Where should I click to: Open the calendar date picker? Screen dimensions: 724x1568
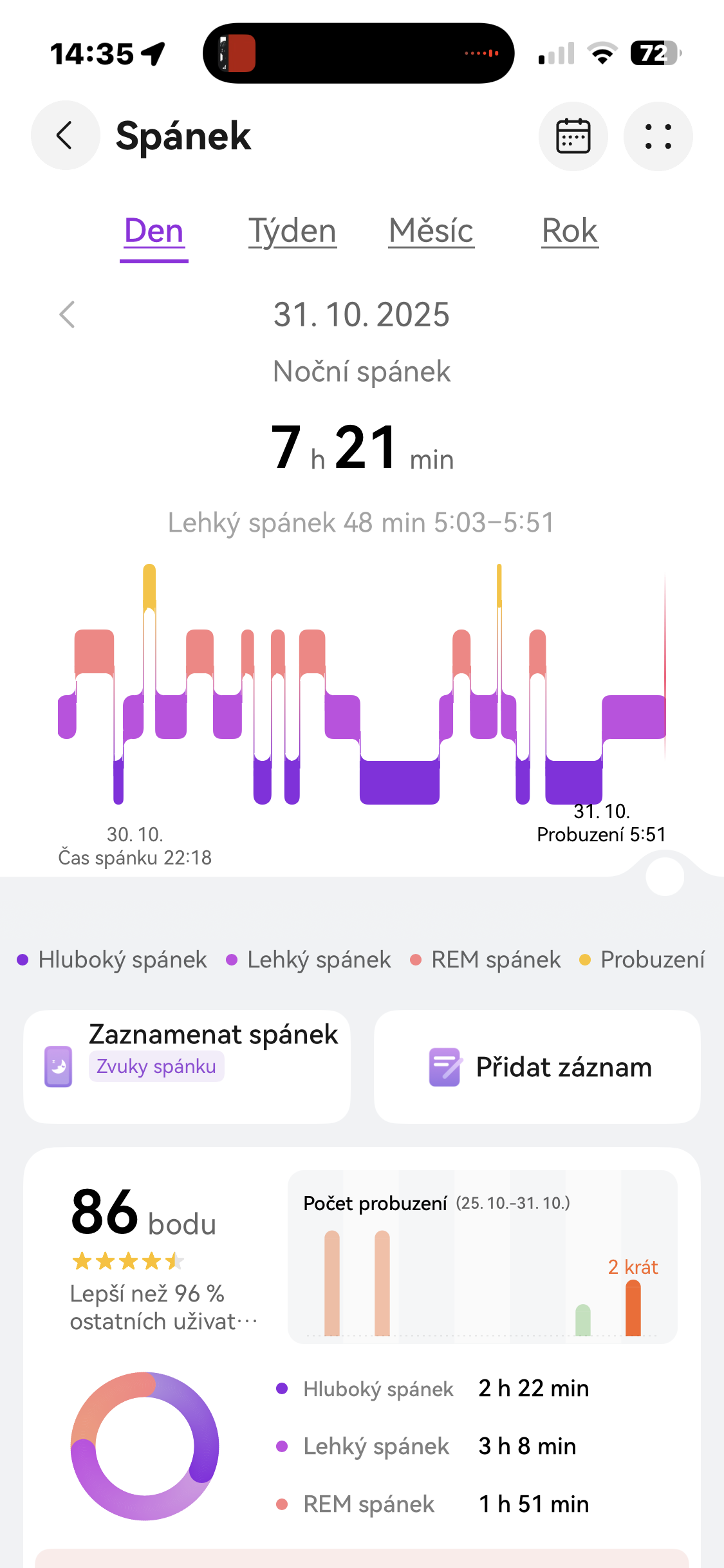pyautogui.click(x=573, y=136)
